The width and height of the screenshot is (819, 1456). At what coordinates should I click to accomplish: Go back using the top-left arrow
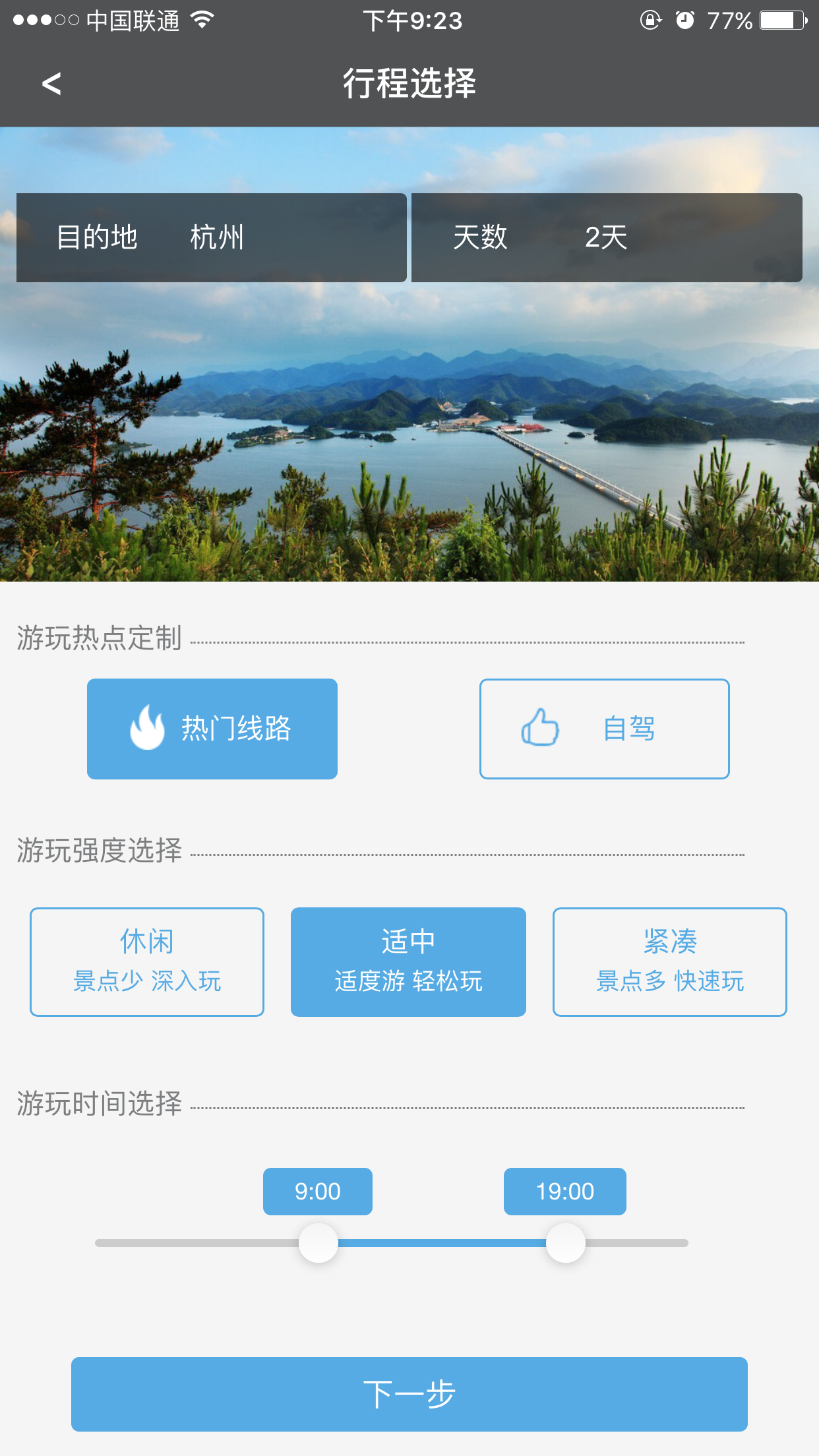(x=51, y=84)
